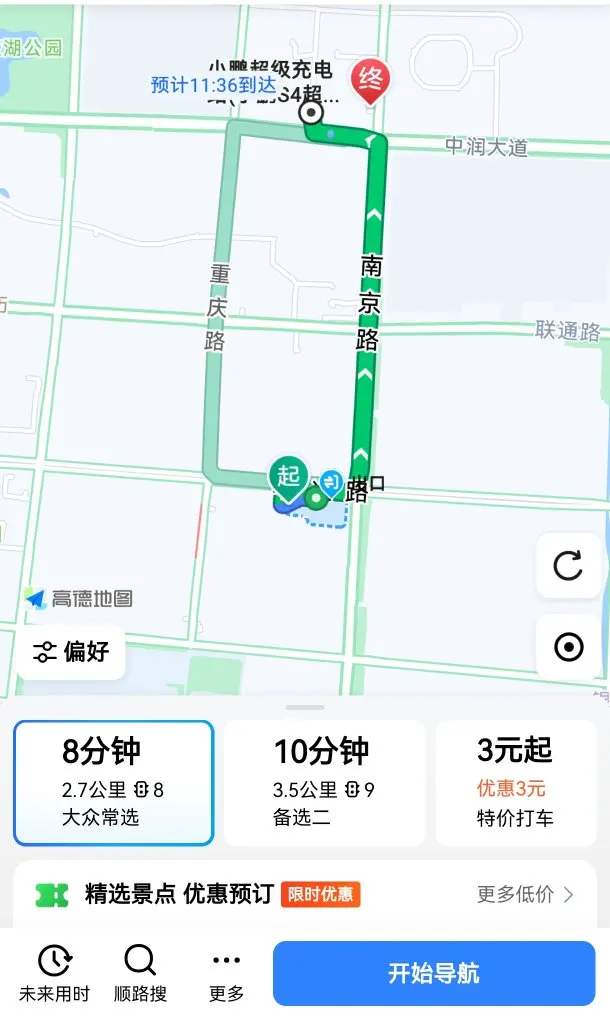
Task: Choose the 10分钟 备选二 route
Action: 324,783
